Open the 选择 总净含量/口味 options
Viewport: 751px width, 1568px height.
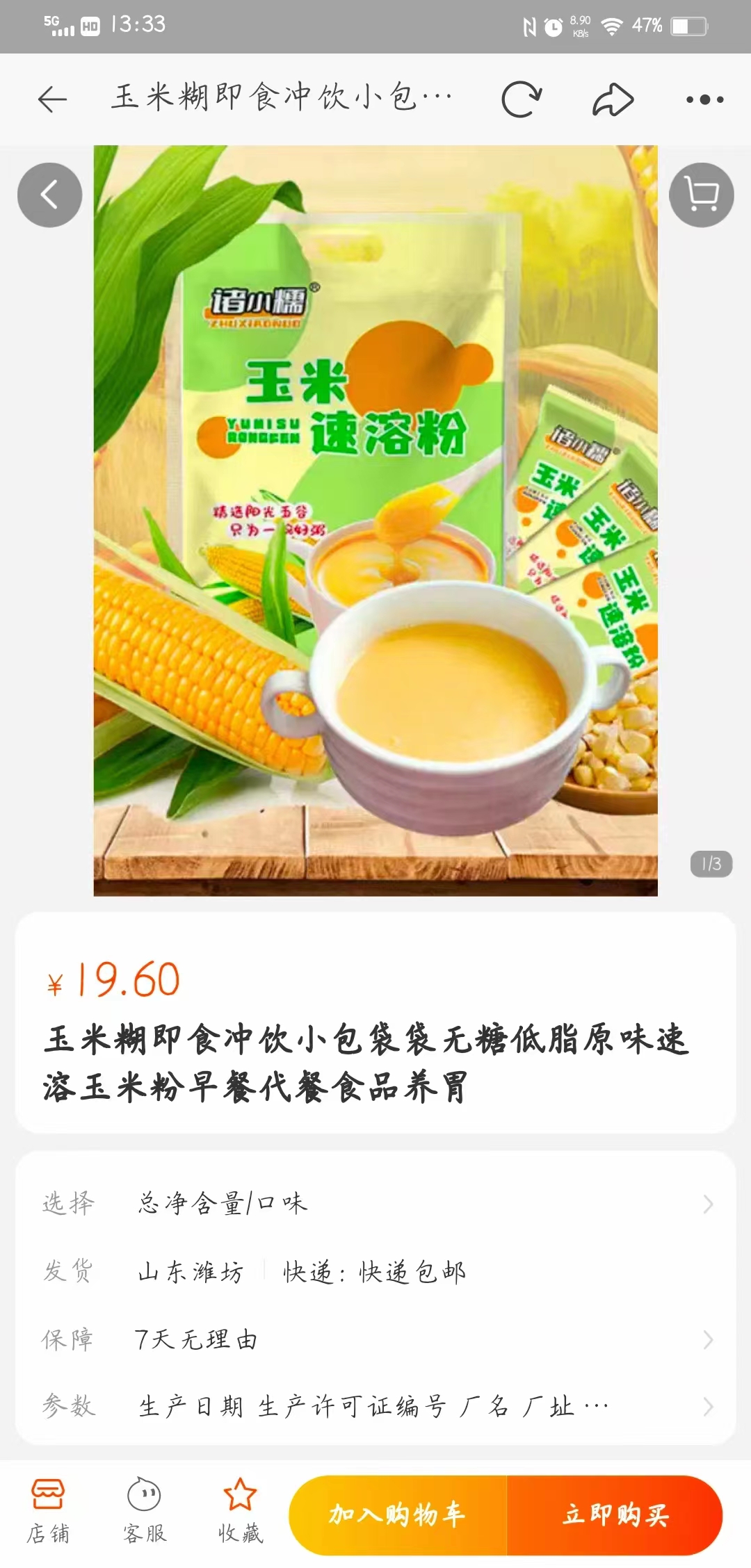[x=375, y=1203]
